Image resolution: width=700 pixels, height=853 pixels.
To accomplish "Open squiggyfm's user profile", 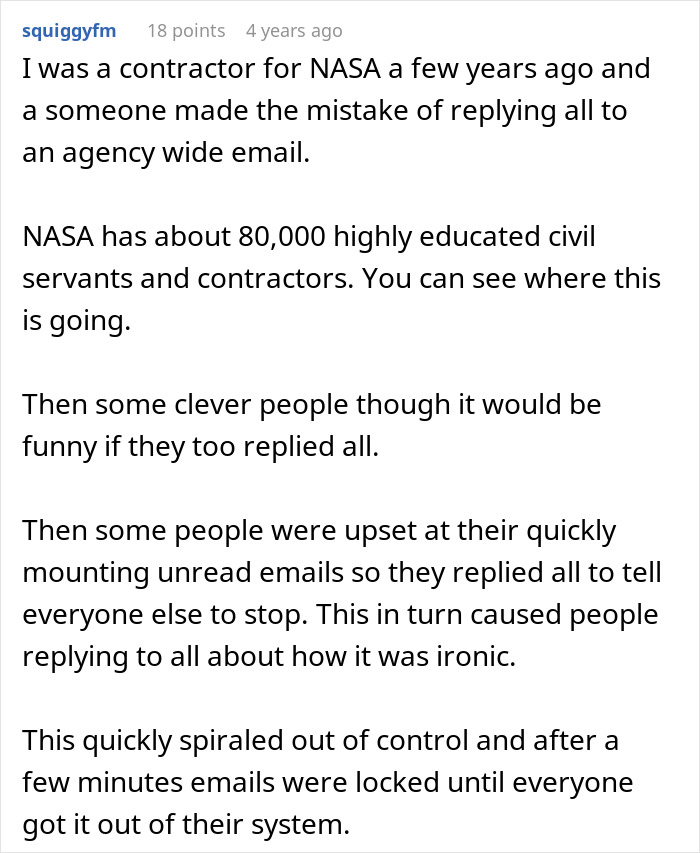I will click(69, 31).
